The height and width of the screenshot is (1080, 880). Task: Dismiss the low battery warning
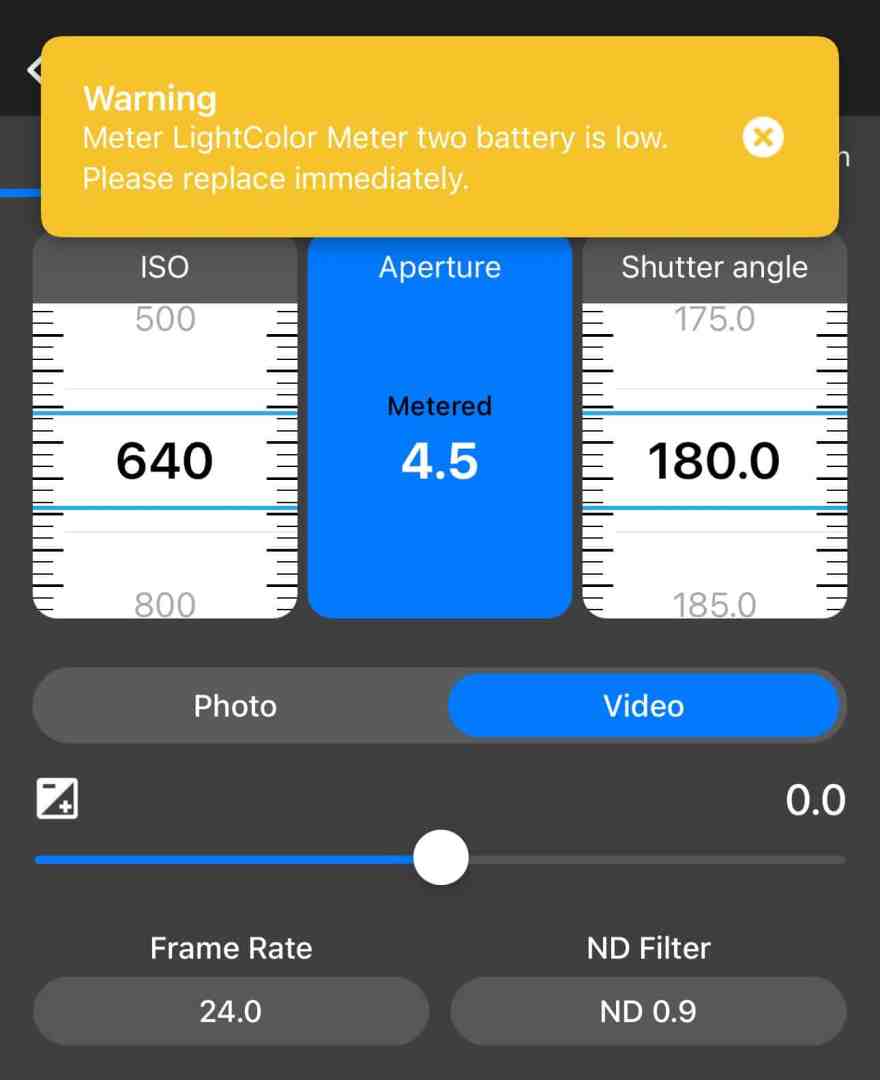pos(763,138)
